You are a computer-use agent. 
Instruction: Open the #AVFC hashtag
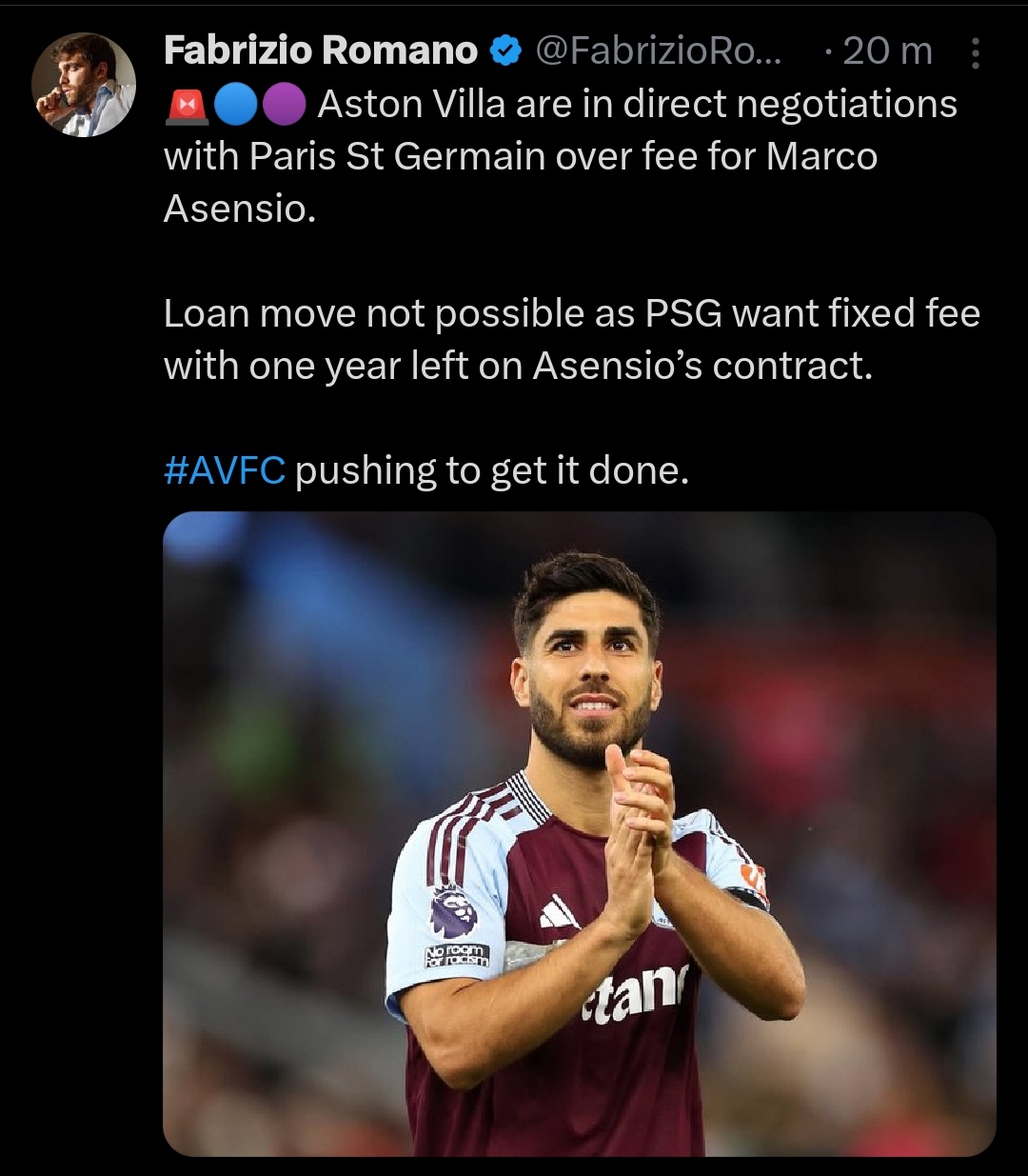[x=225, y=470]
